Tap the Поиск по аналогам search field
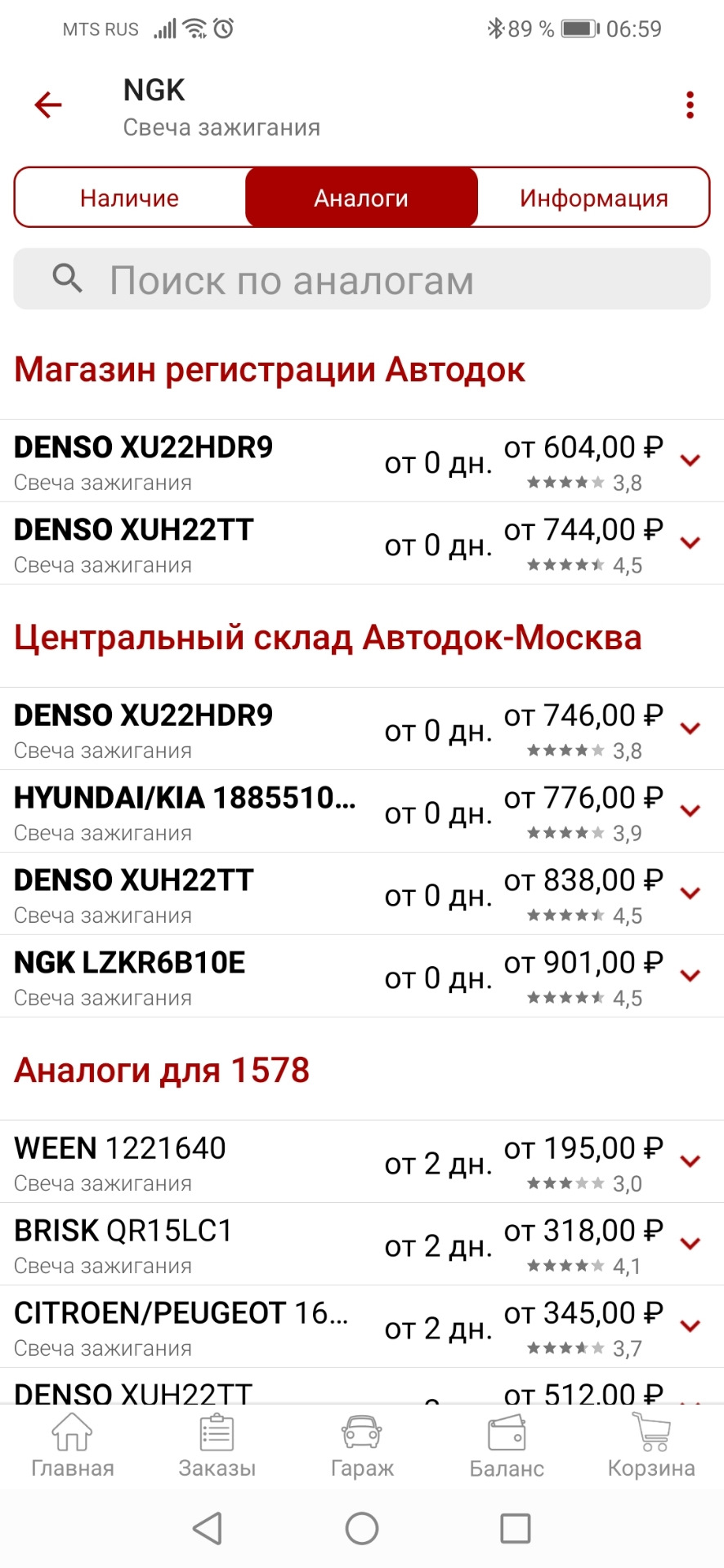The width and height of the screenshot is (724, 1568). coord(362,279)
